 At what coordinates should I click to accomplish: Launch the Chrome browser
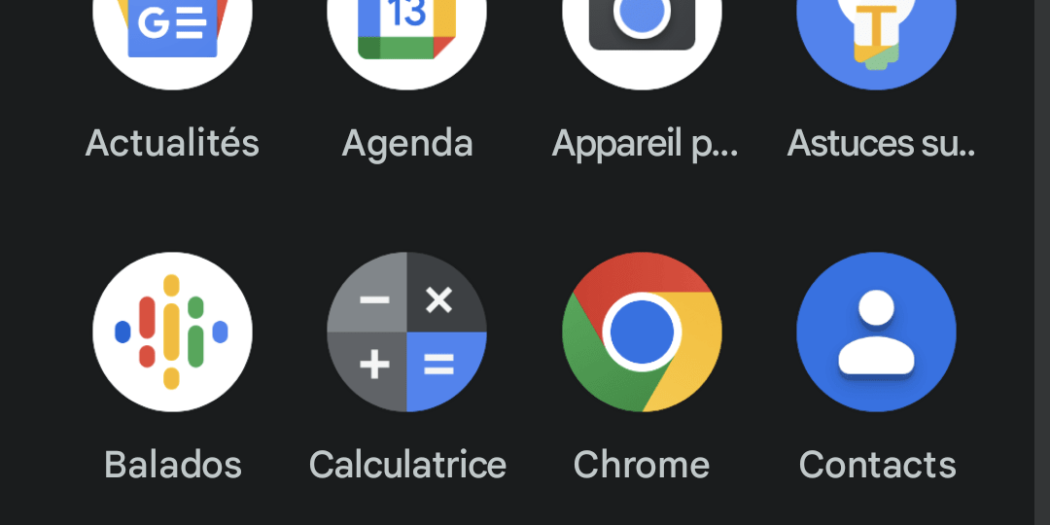pos(642,332)
